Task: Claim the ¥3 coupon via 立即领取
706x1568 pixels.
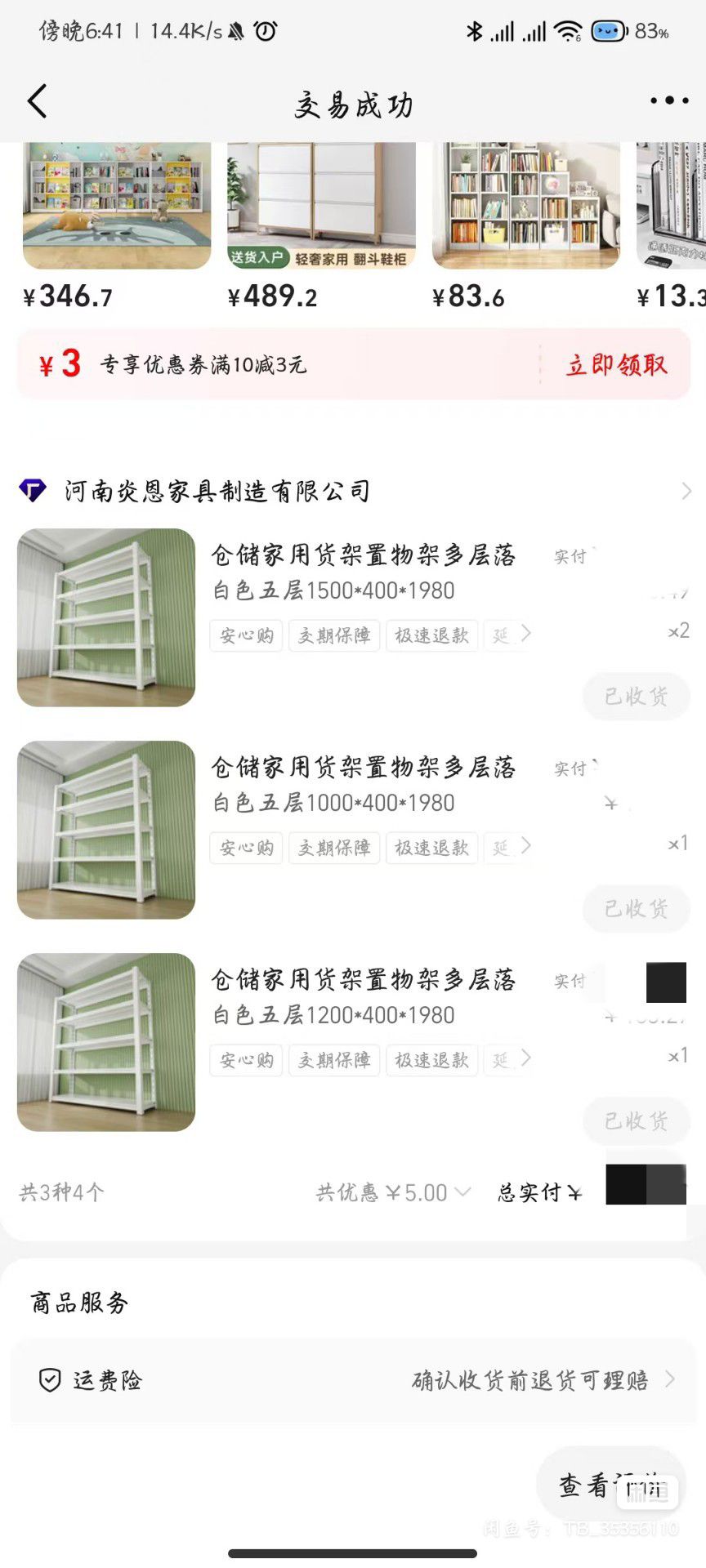Action: click(617, 365)
